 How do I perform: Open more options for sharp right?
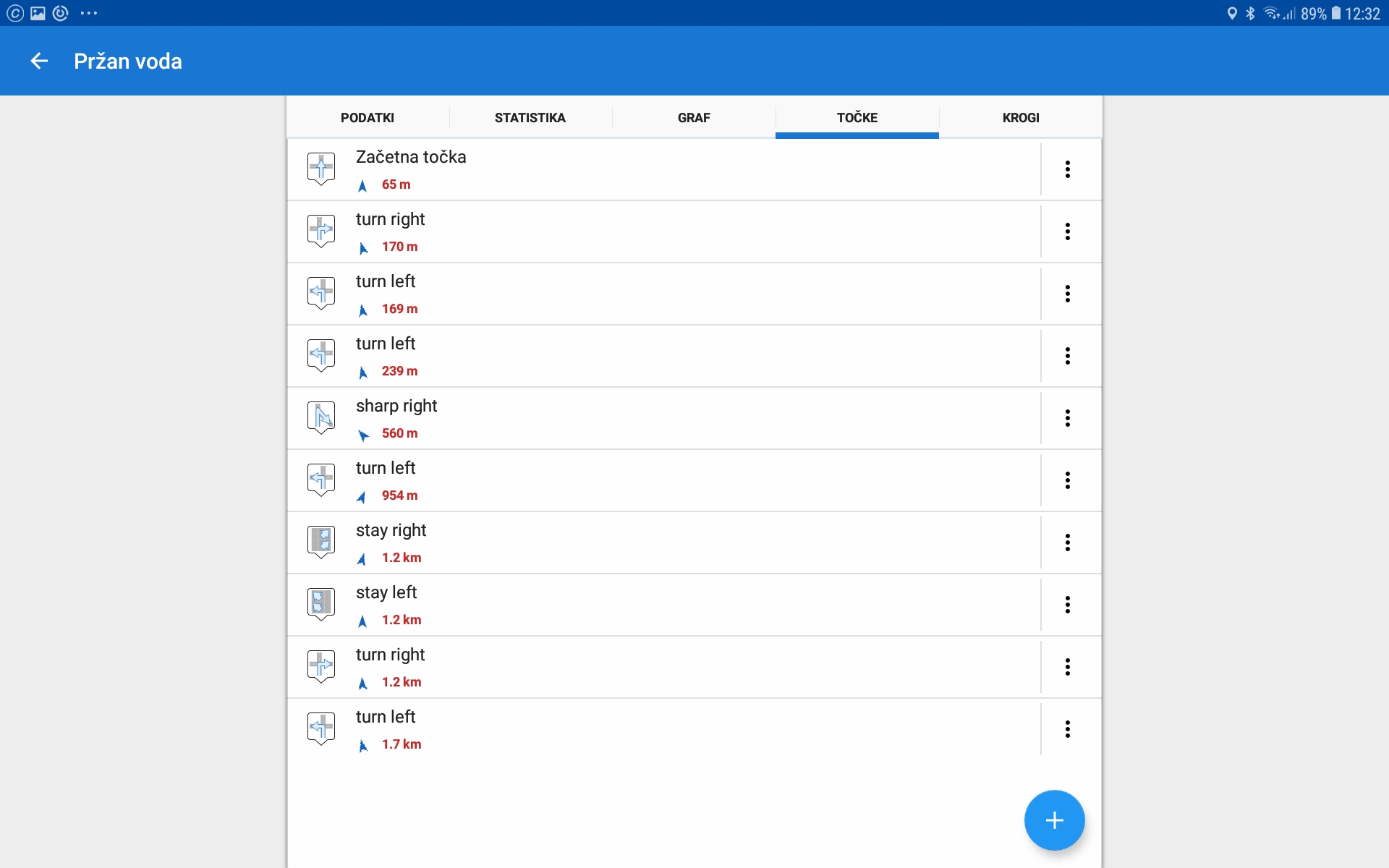[1067, 418]
